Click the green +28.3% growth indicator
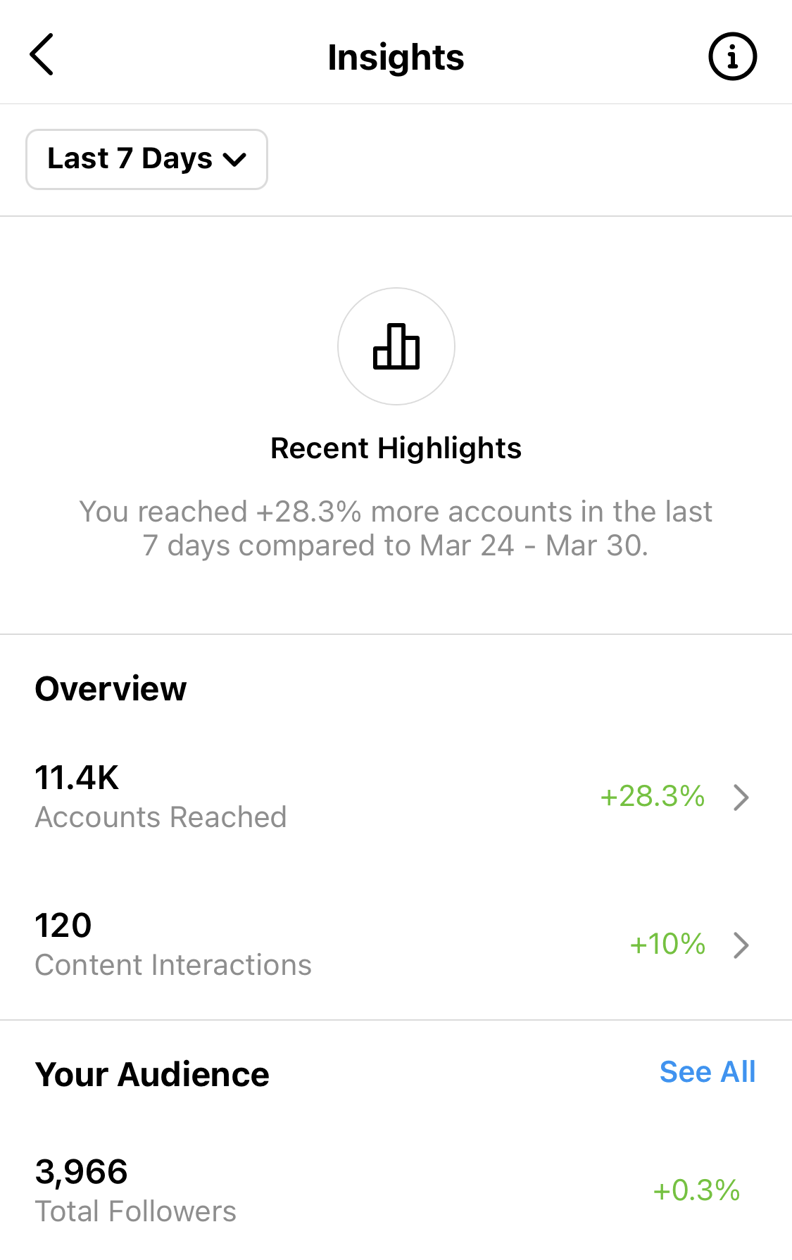The width and height of the screenshot is (792, 1260). tap(652, 797)
